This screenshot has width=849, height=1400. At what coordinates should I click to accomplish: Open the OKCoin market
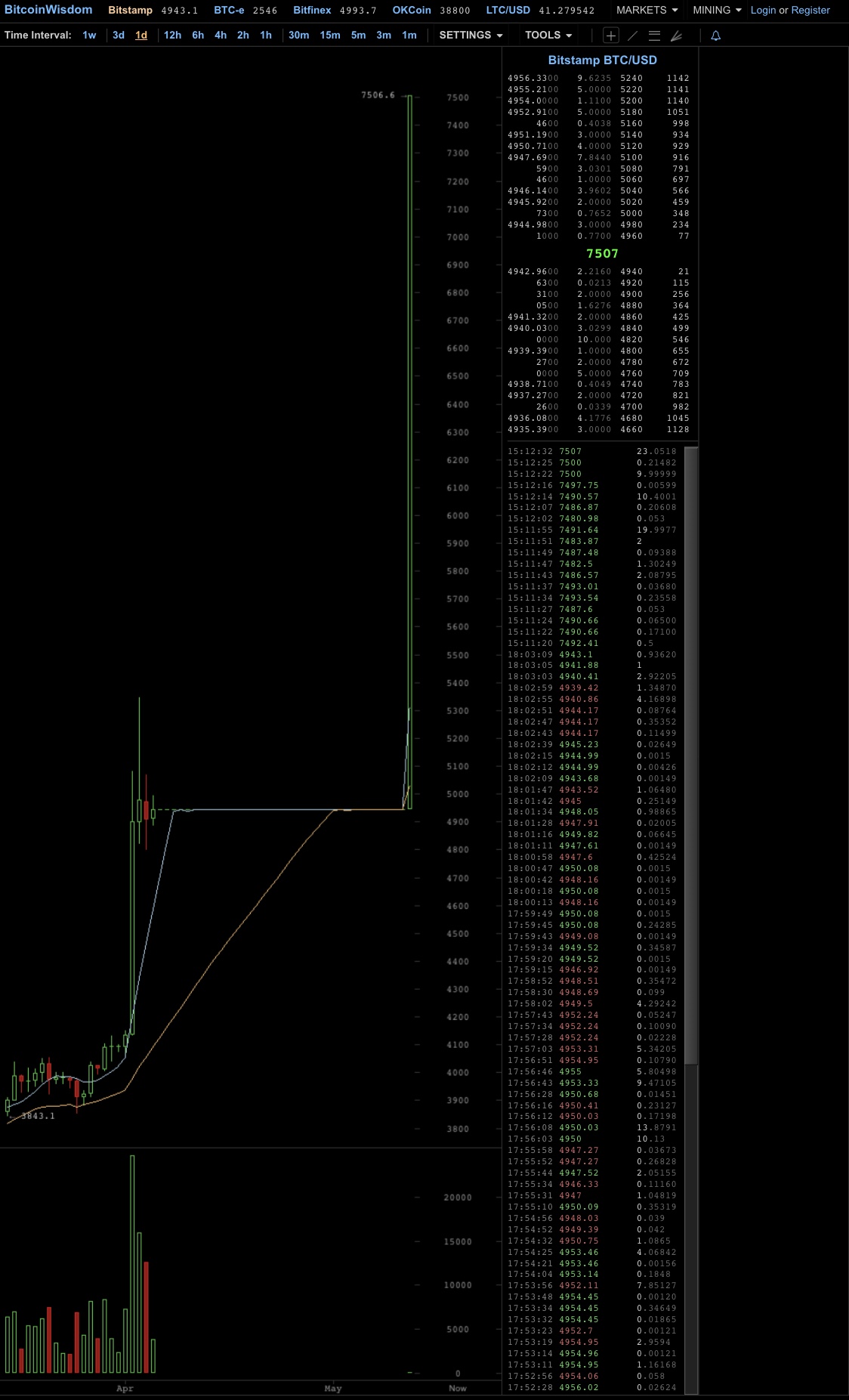click(412, 11)
